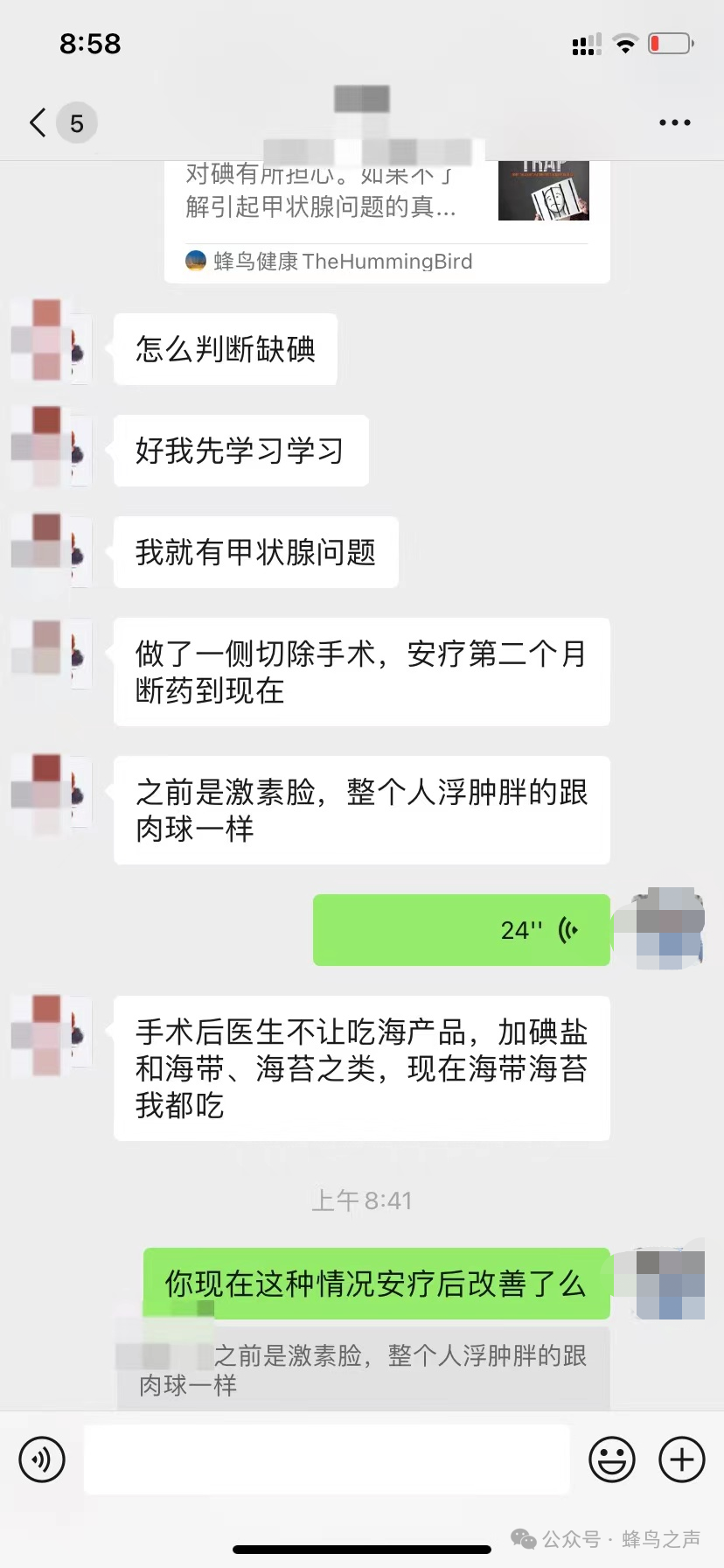Go back to the chat list
This screenshot has width=724, height=1568.
pos(38,122)
